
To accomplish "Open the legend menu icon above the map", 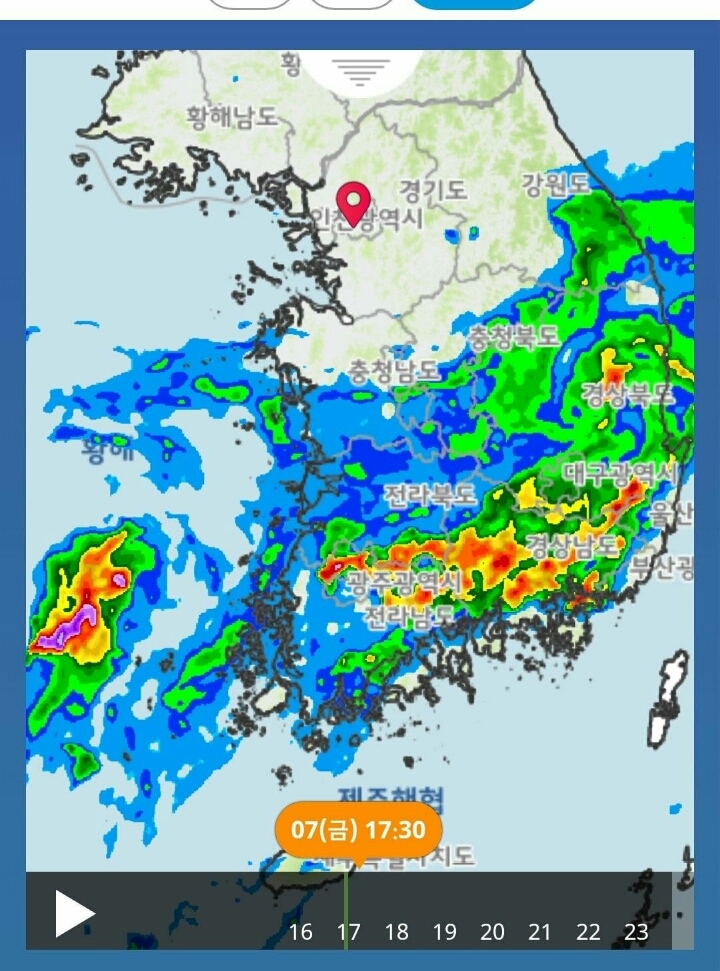I will [x=361, y=71].
